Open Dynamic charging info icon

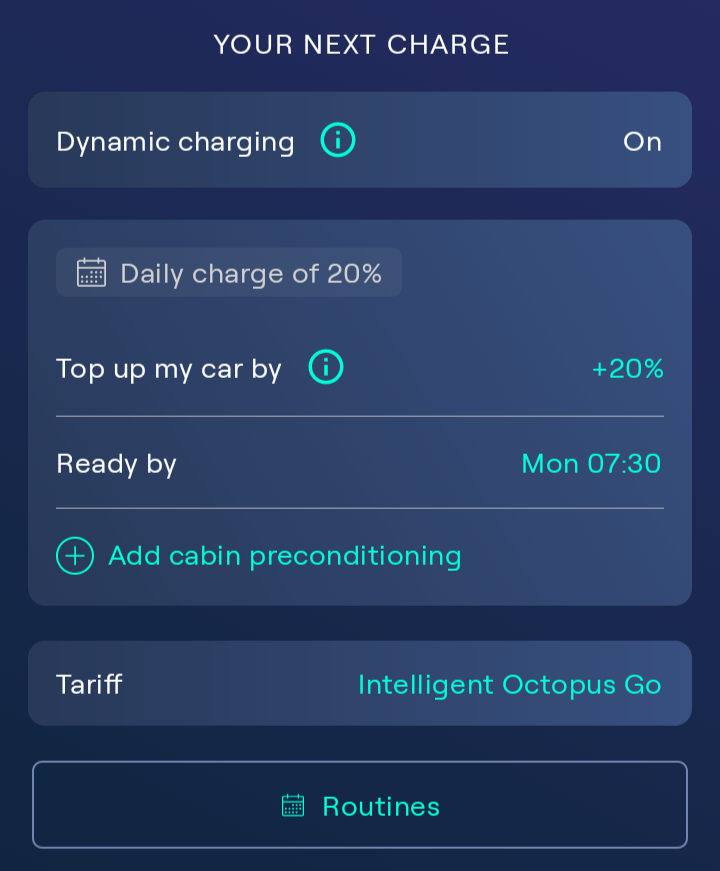(338, 141)
